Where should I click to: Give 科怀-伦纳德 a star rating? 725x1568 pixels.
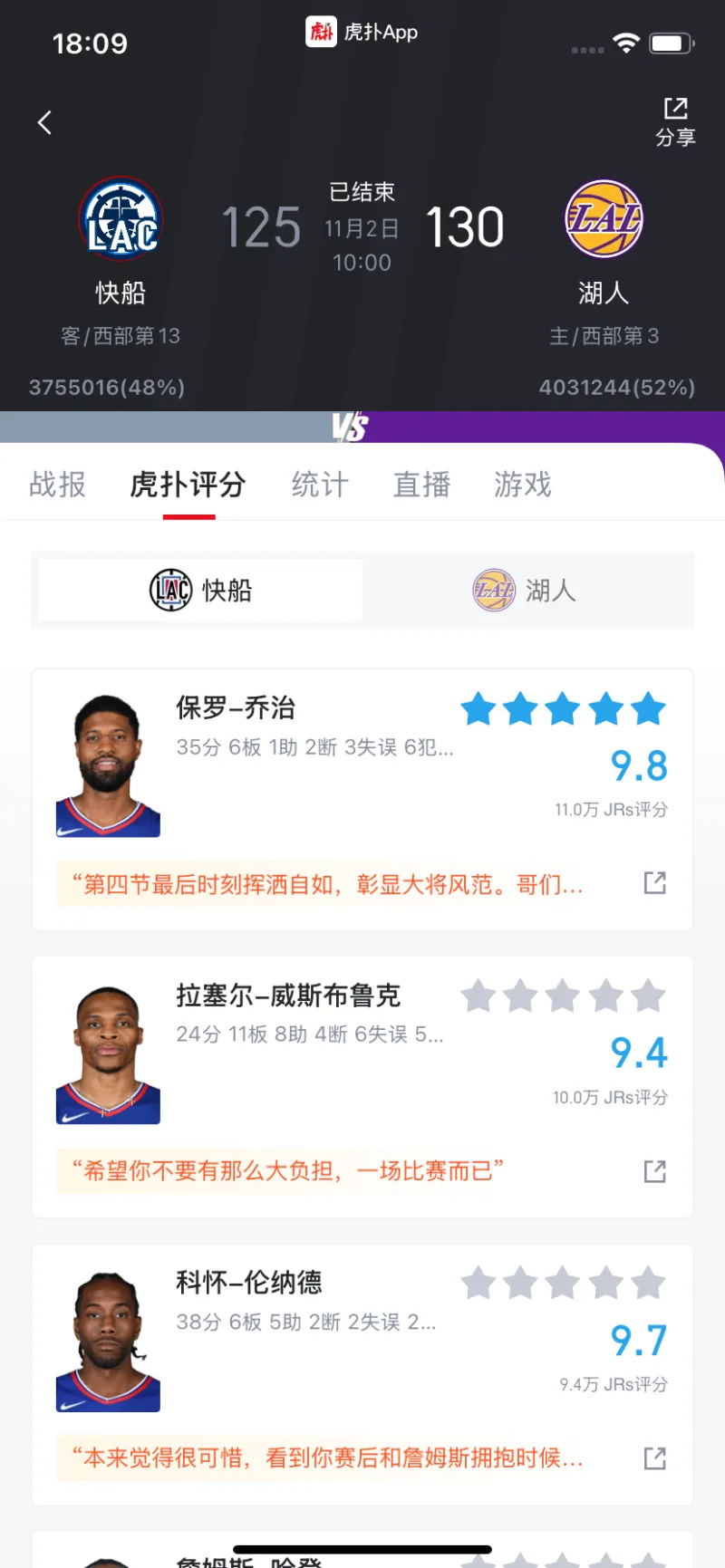[x=563, y=1284]
